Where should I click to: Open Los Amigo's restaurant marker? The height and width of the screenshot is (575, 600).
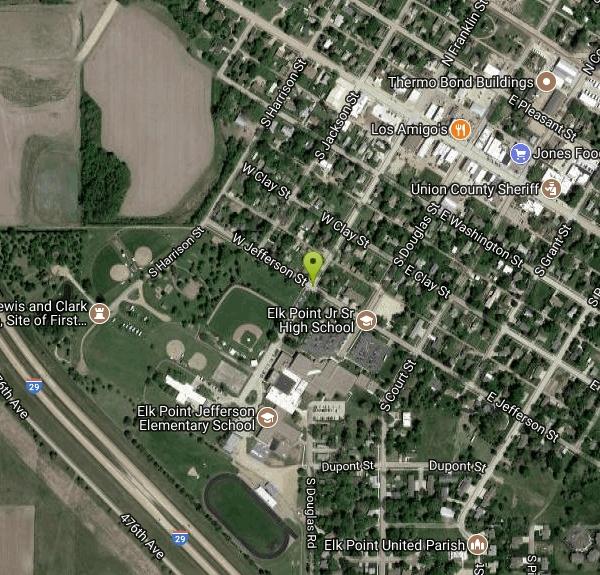click(x=460, y=128)
